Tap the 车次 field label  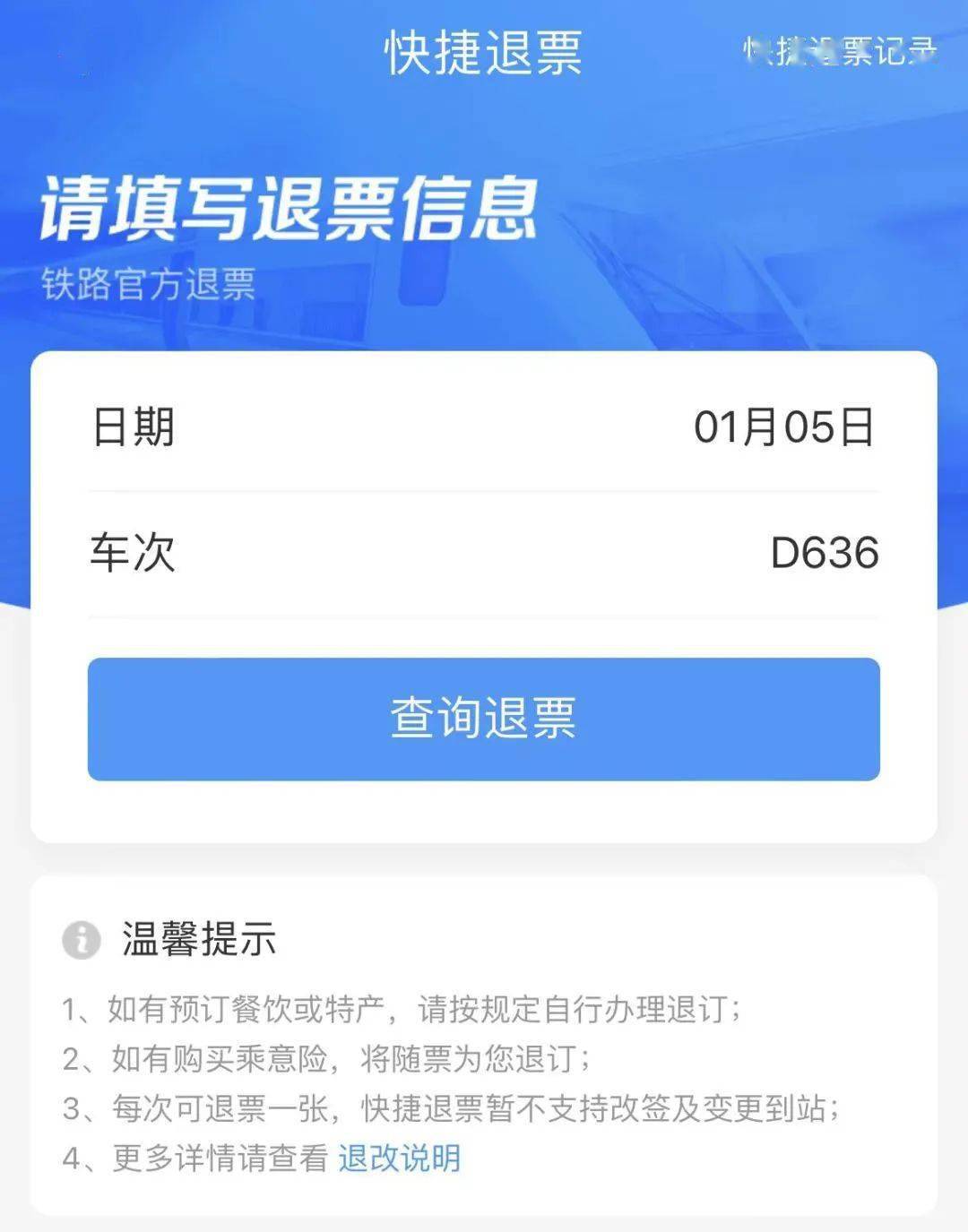(x=130, y=553)
